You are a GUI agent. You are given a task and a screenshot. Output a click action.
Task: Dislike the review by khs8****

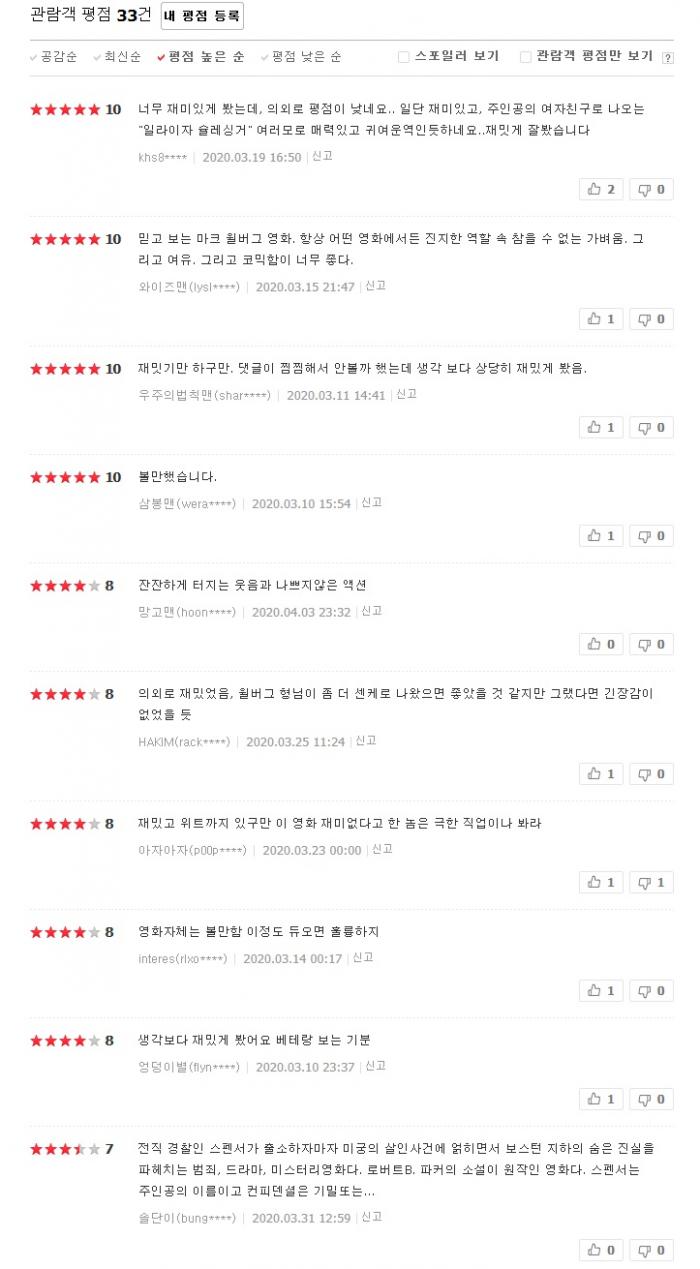pyautogui.click(x=651, y=189)
